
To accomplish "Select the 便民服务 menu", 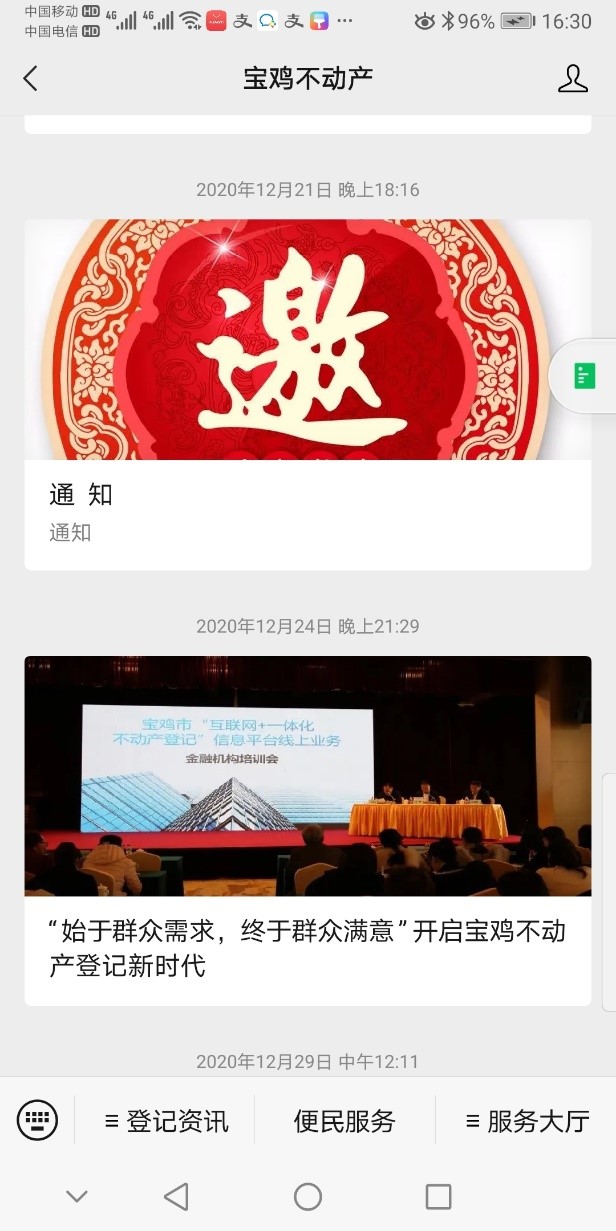I will pos(345,1121).
